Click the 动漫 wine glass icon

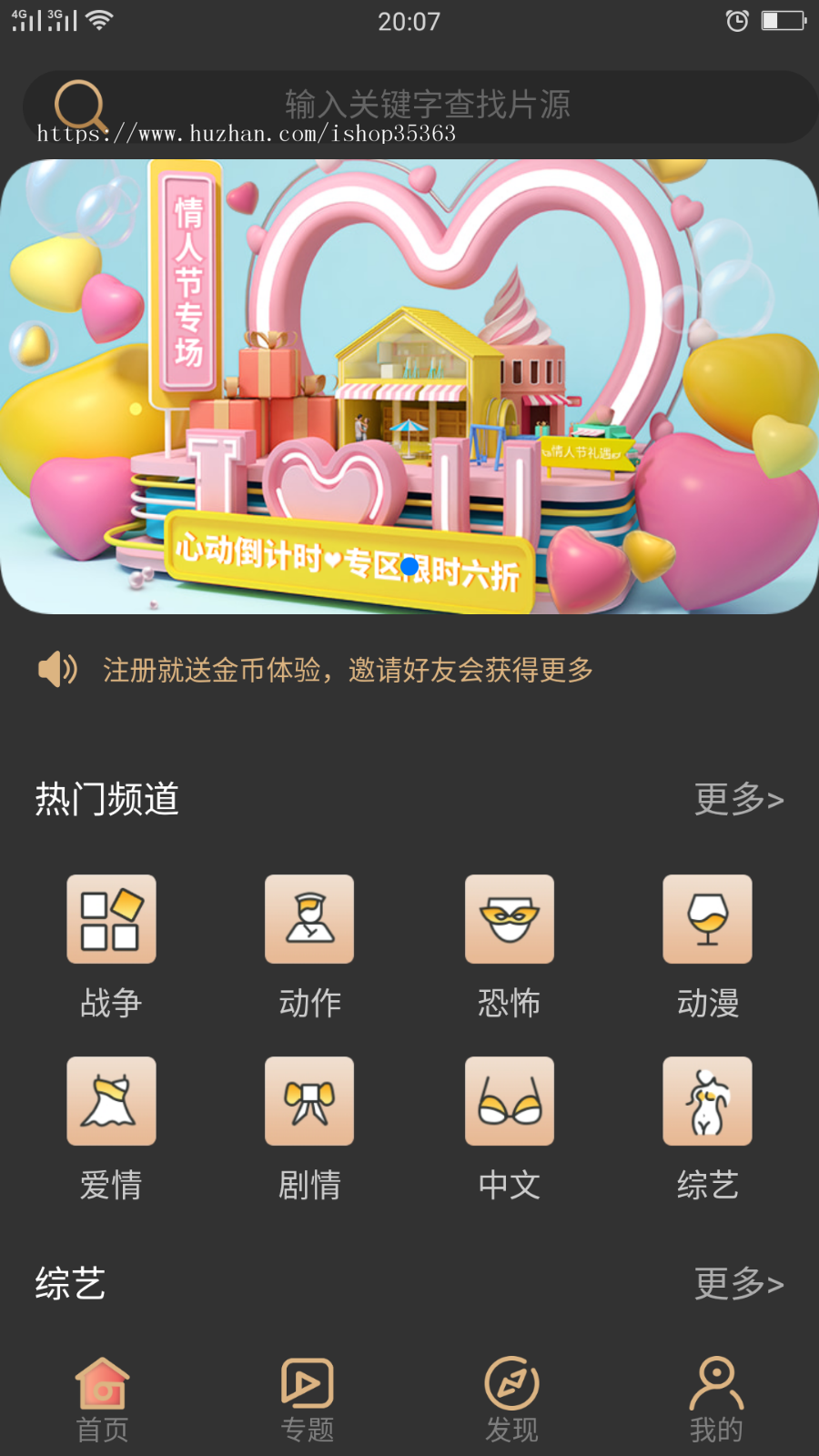pos(708,919)
